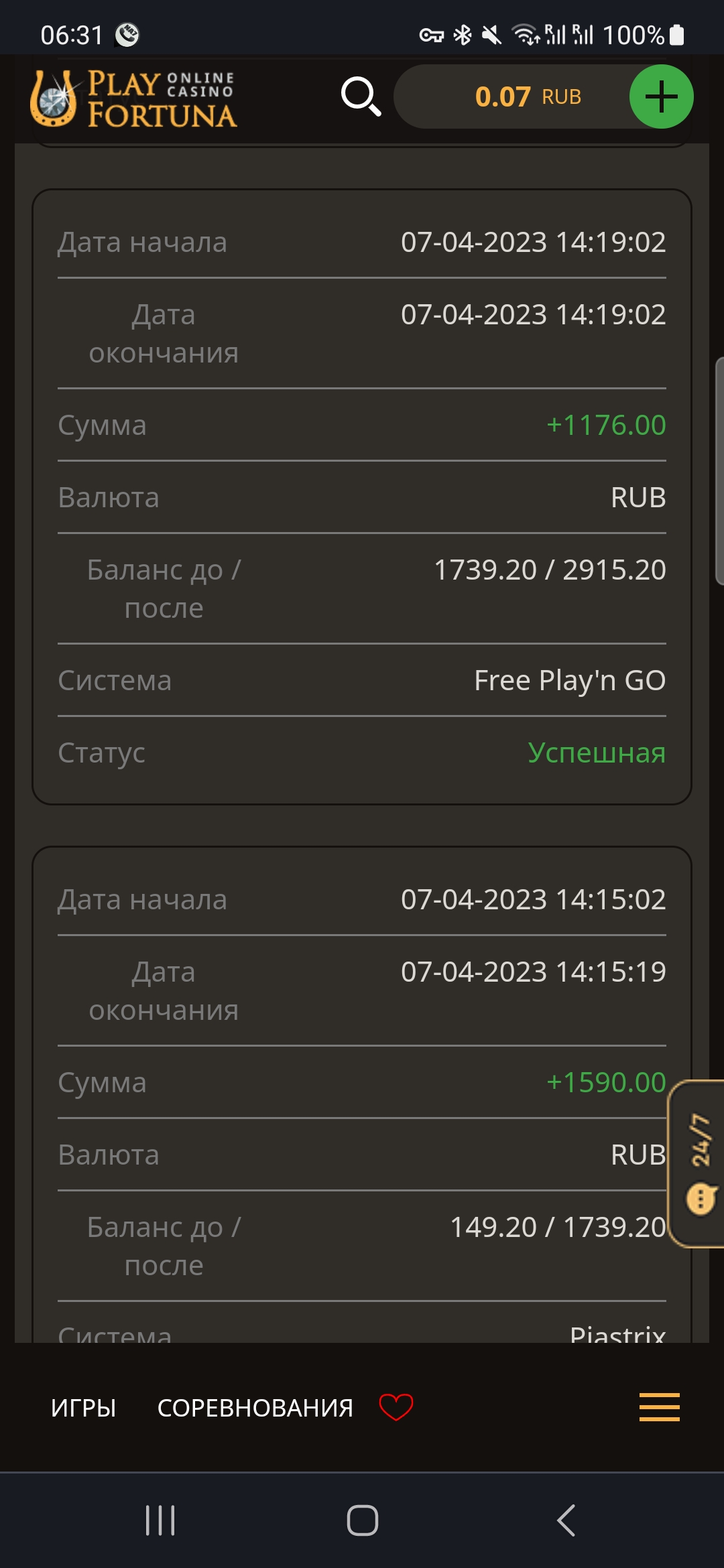
Task: Open the ИГРЫ section
Action: tap(84, 1408)
